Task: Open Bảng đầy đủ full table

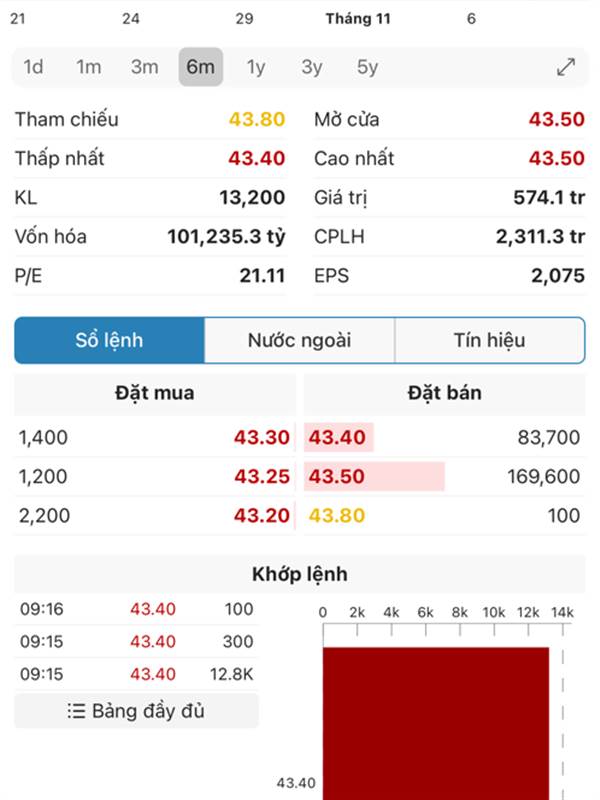Action: point(136,711)
